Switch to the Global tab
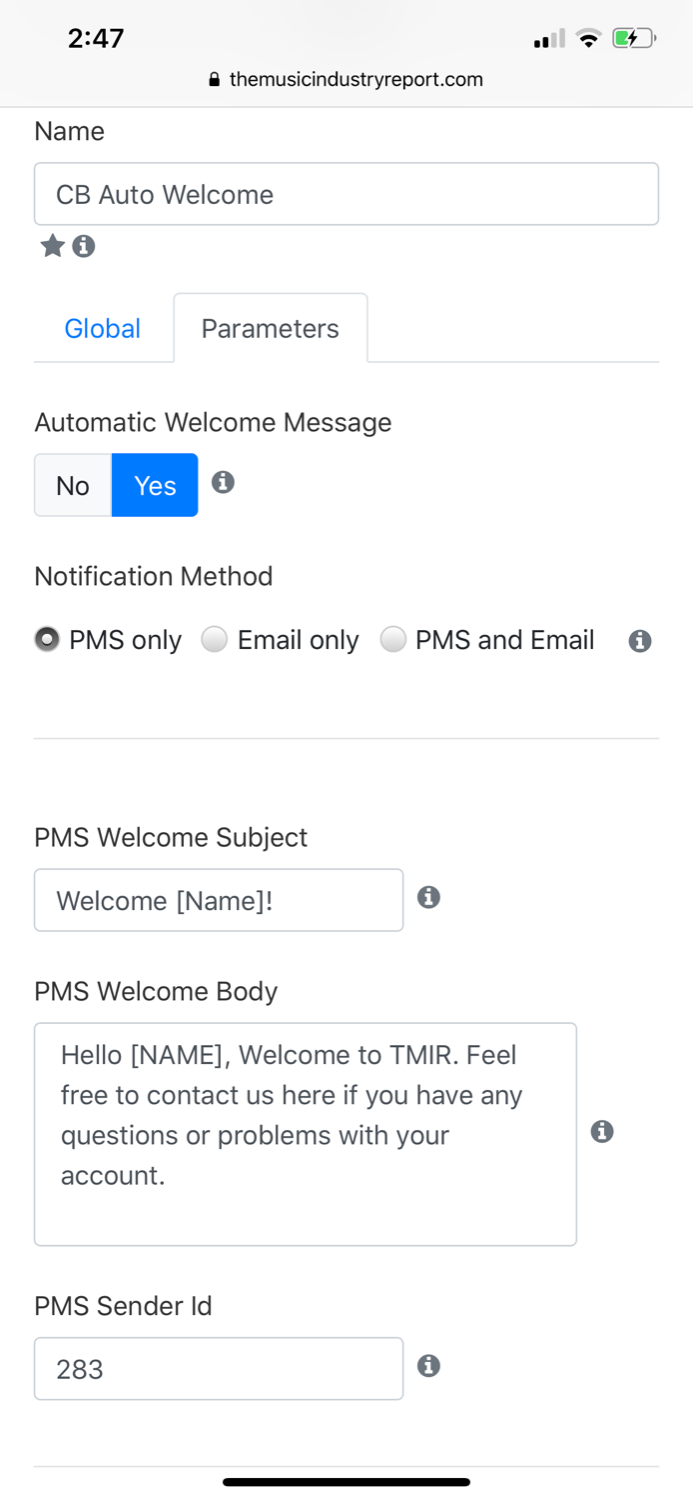693x1500 pixels. pos(102,328)
